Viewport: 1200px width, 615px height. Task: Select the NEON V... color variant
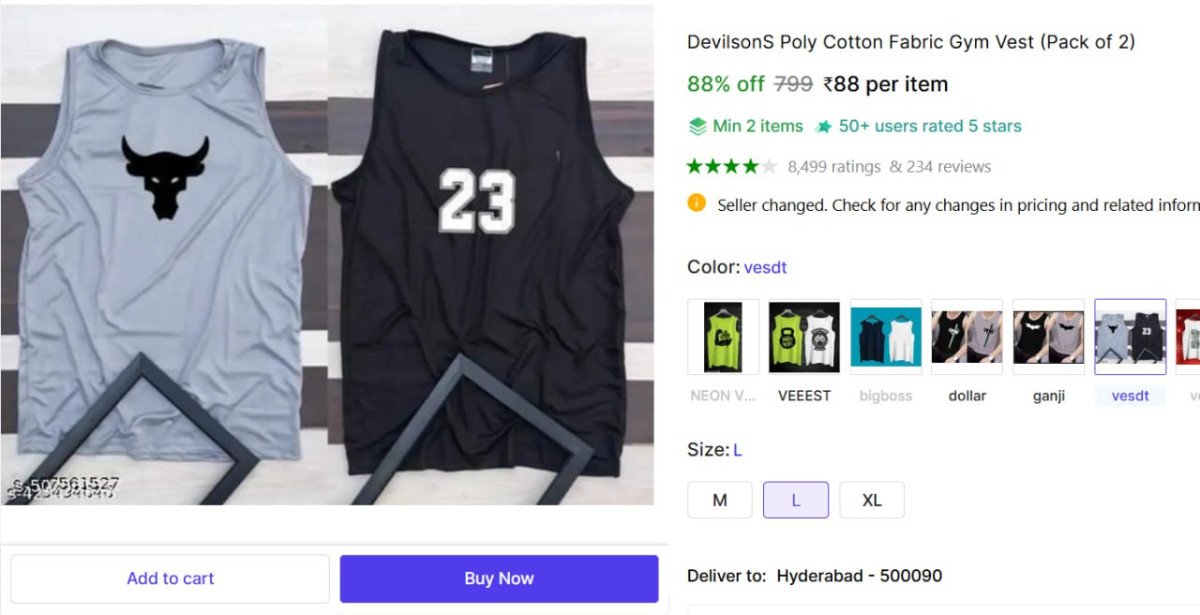coord(723,337)
